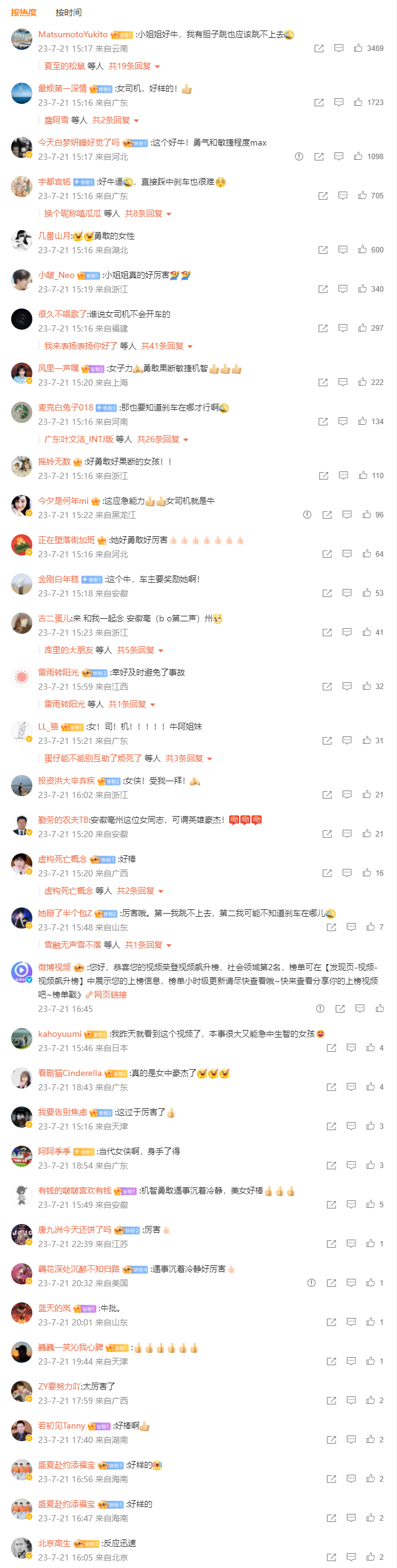Expand the 共2条回复 under 最烦第一深情

point(115,120)
